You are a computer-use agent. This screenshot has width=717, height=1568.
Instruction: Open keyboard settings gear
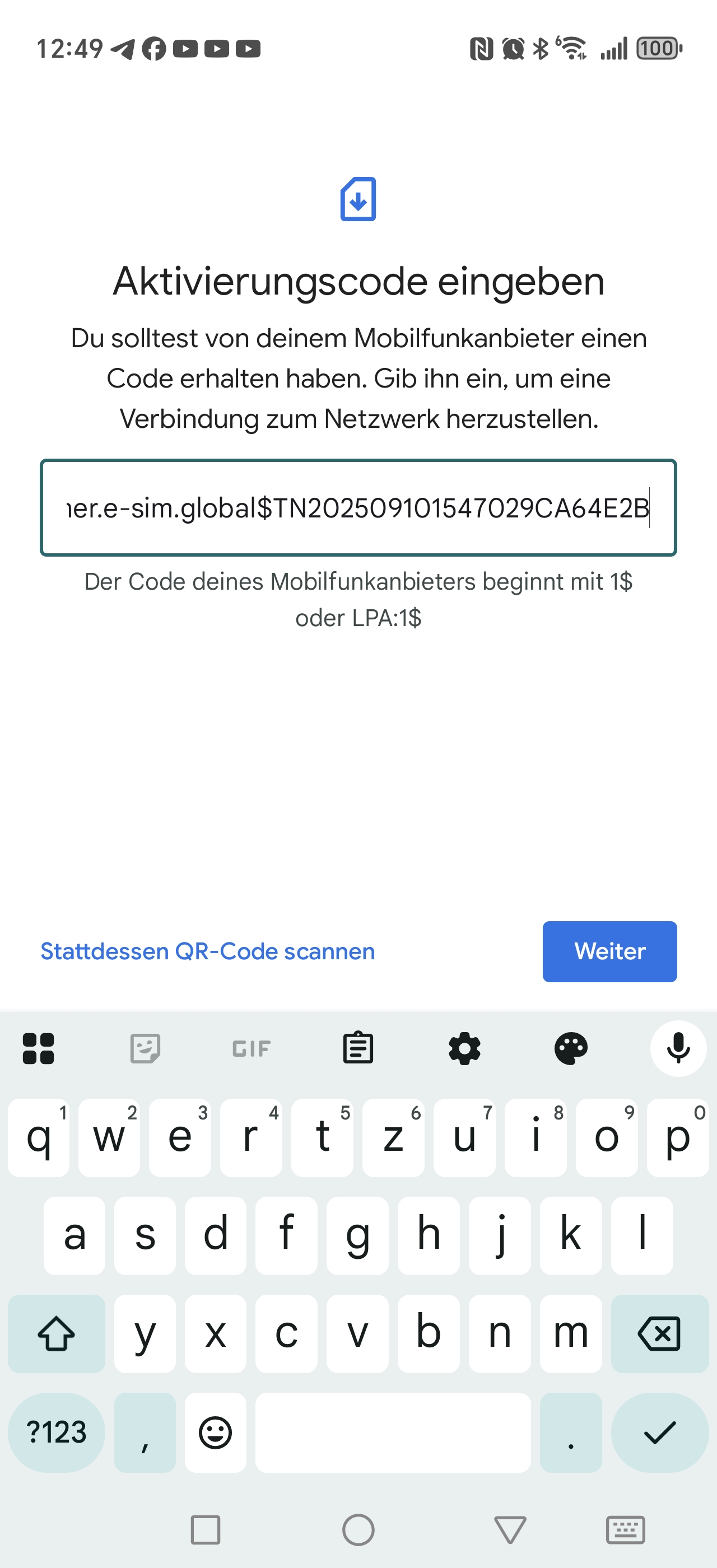pyautogui.click(x=464, y=1048)
